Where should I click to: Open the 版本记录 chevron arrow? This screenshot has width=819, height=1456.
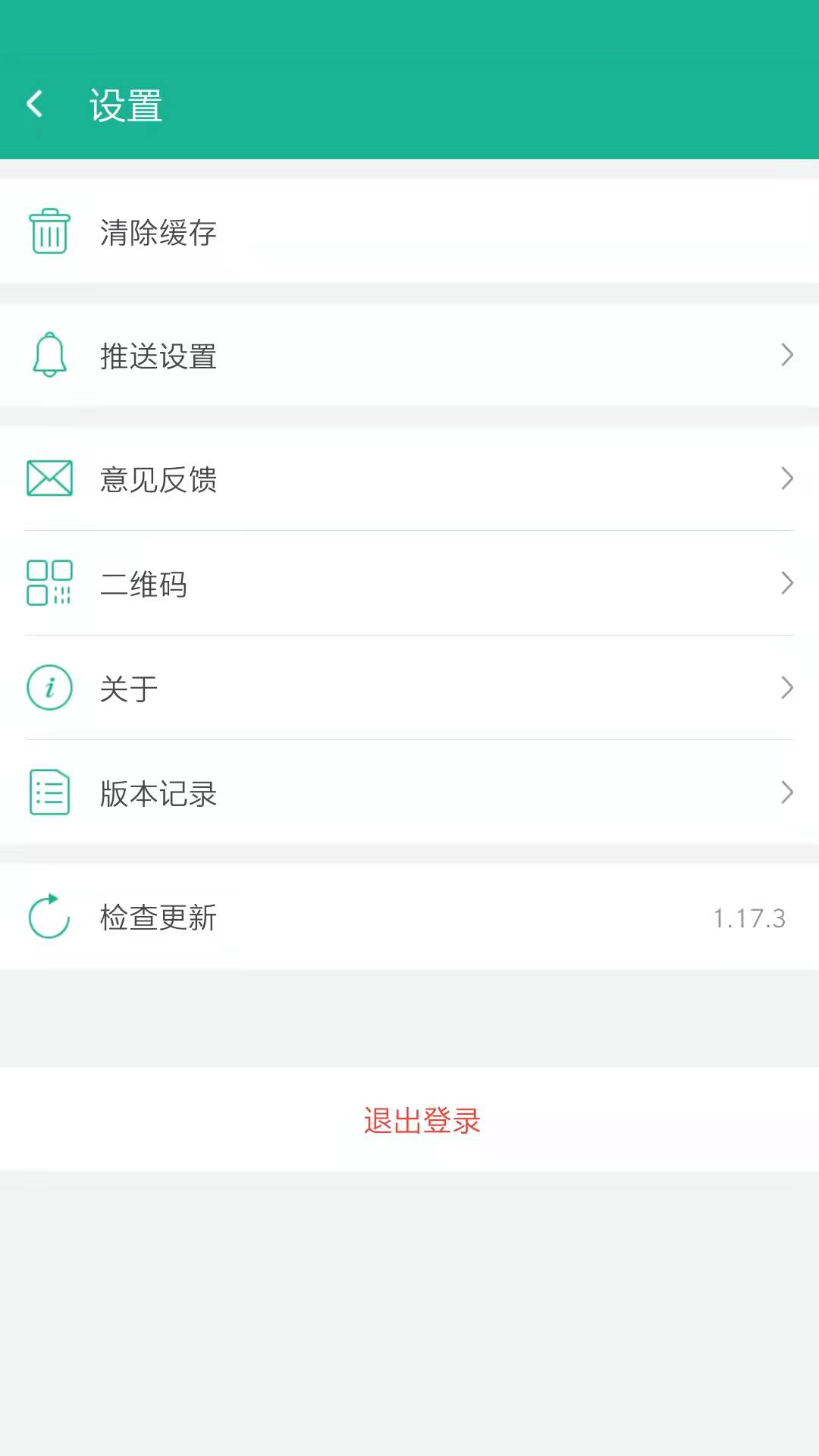click(x=787, y=792)
